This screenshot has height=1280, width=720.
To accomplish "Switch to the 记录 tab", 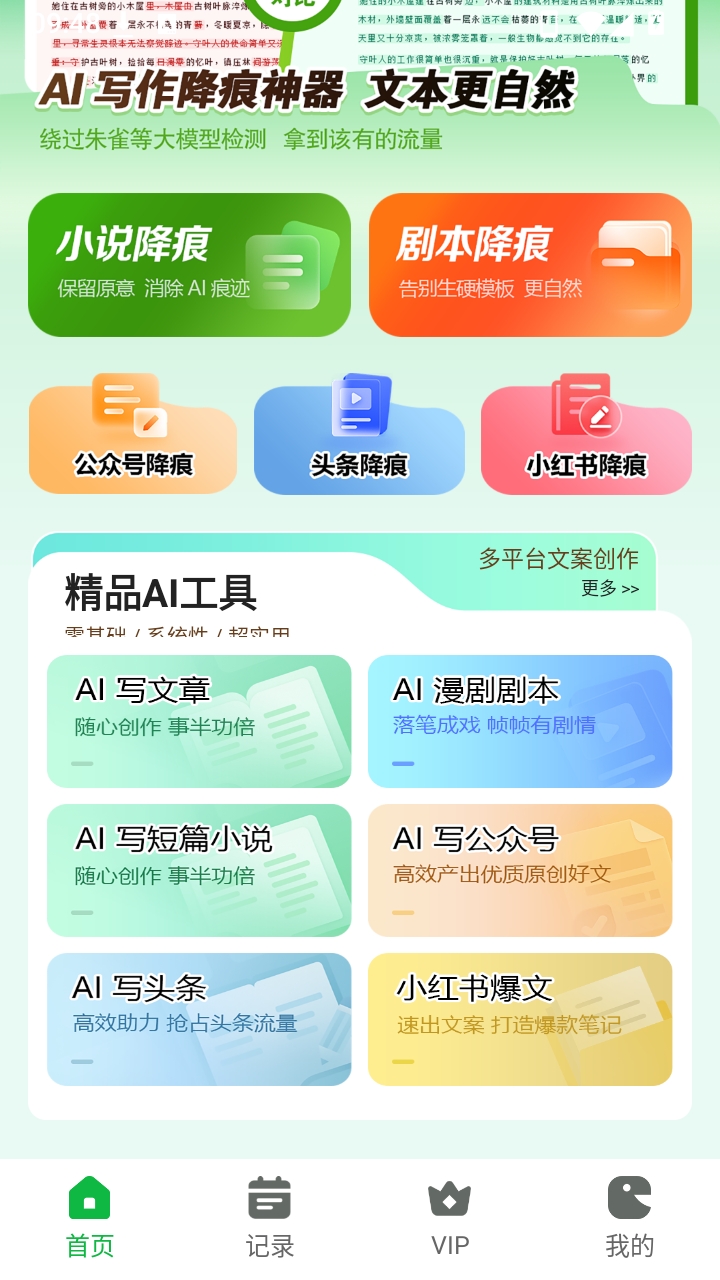I will 270,1218.
